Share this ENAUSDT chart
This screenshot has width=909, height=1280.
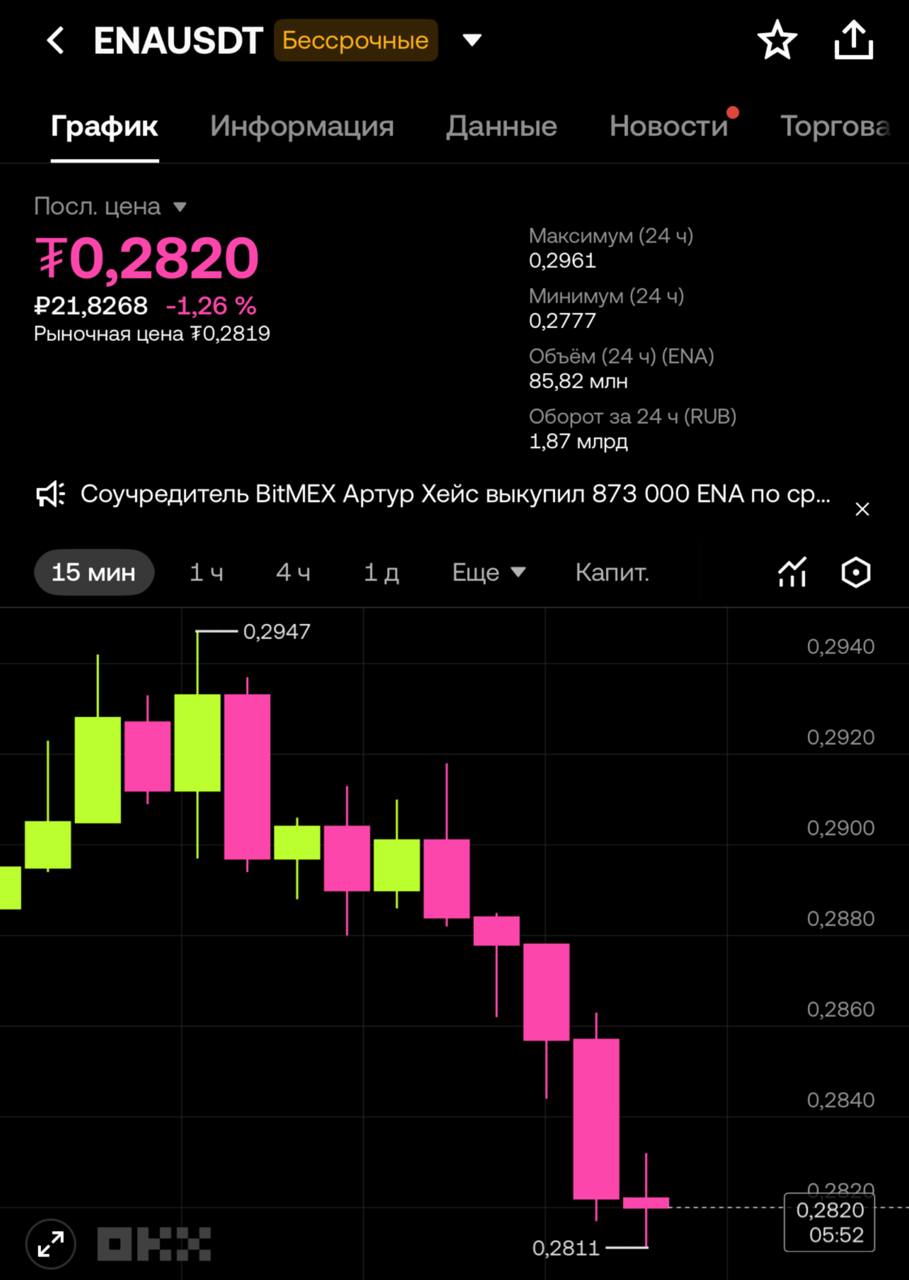pyautogui.click(x=853, y=41)
